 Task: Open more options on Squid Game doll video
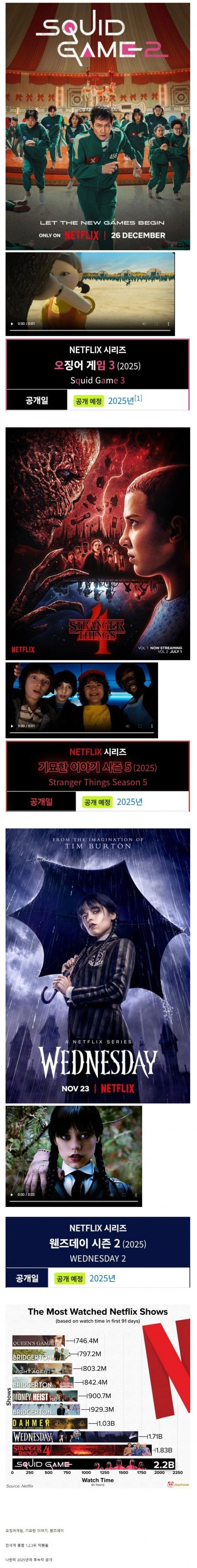[168, 324]
